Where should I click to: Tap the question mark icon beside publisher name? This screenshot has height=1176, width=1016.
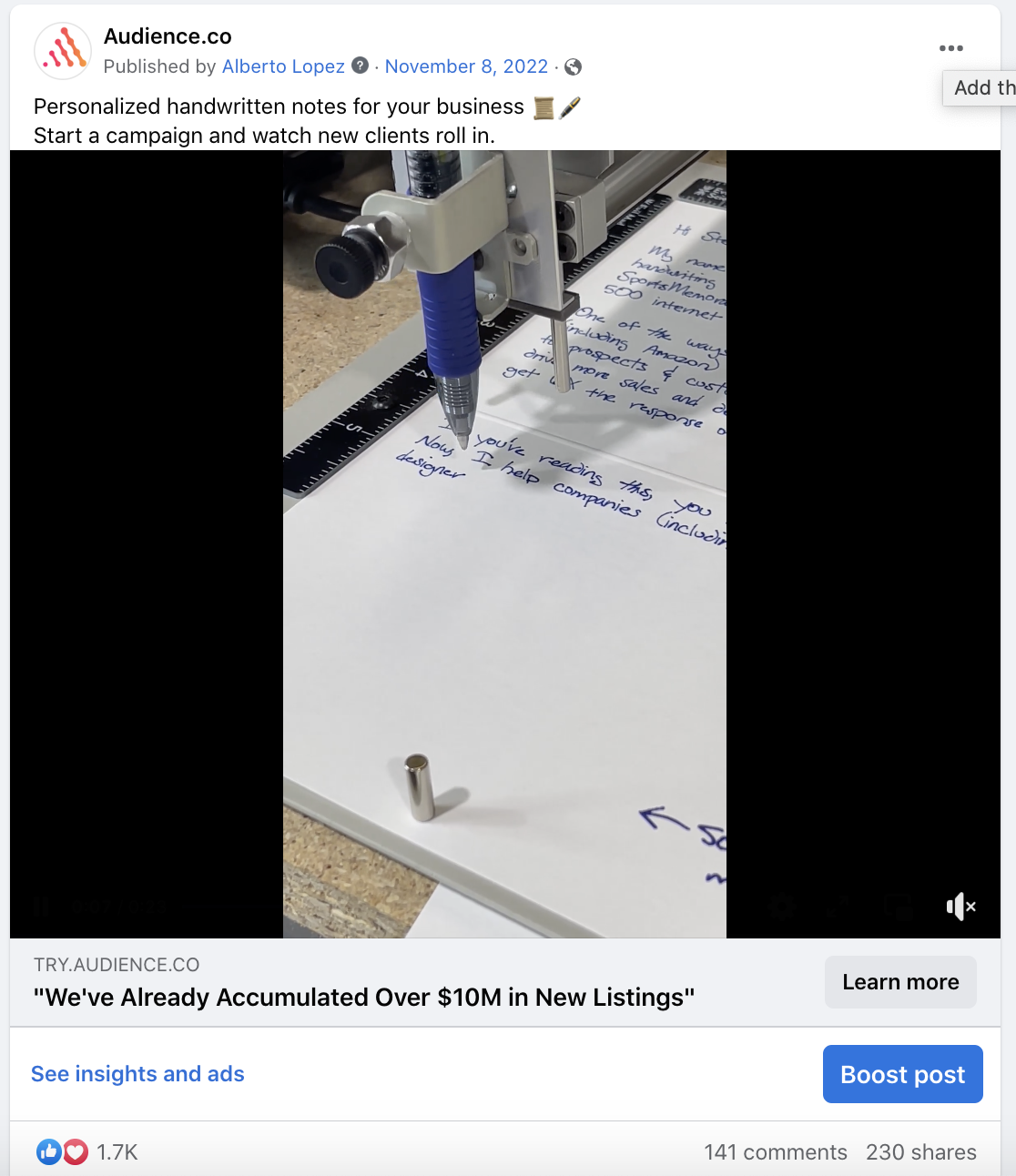(361, 66)
